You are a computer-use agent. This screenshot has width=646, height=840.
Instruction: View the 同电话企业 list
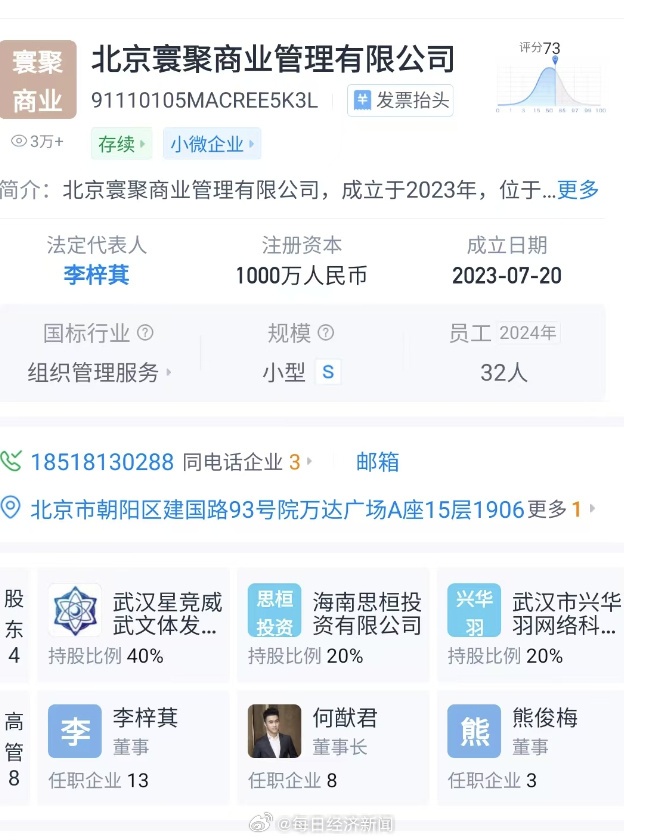click(247, 461)
